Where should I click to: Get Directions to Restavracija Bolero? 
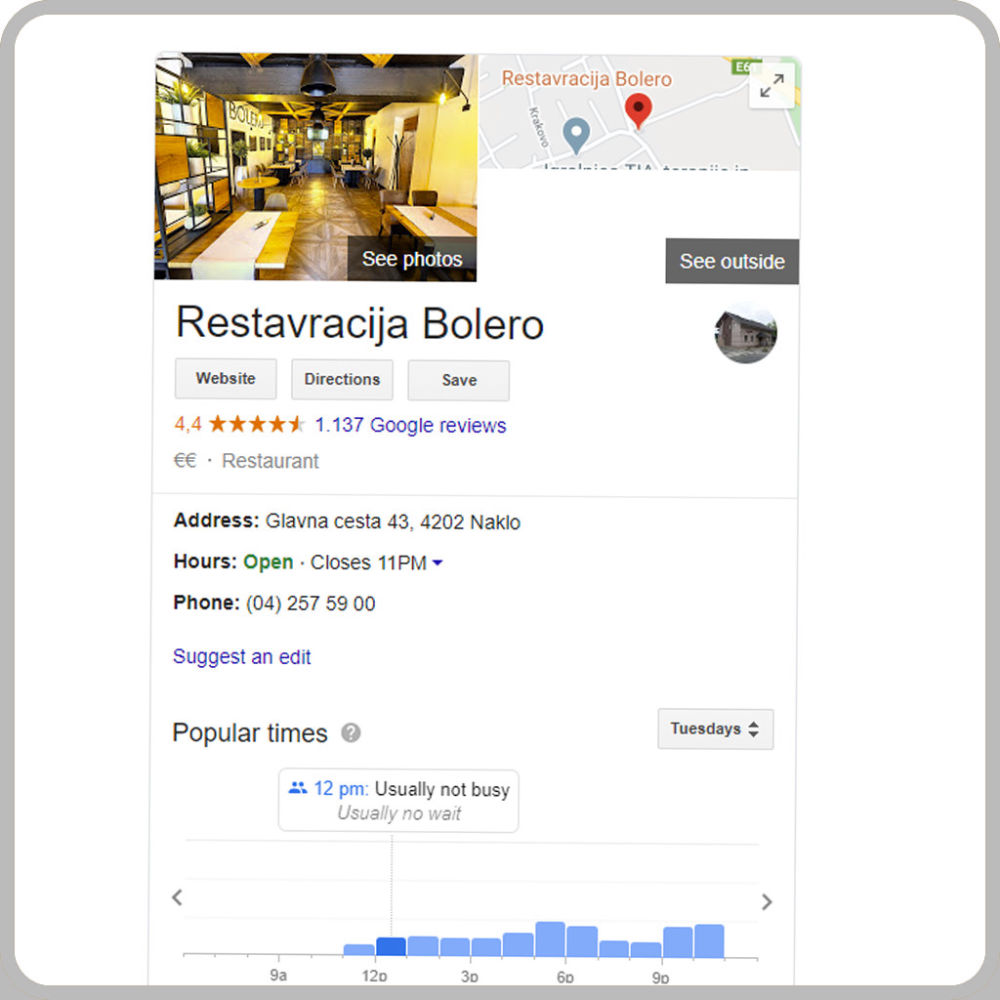click(342, 380)
